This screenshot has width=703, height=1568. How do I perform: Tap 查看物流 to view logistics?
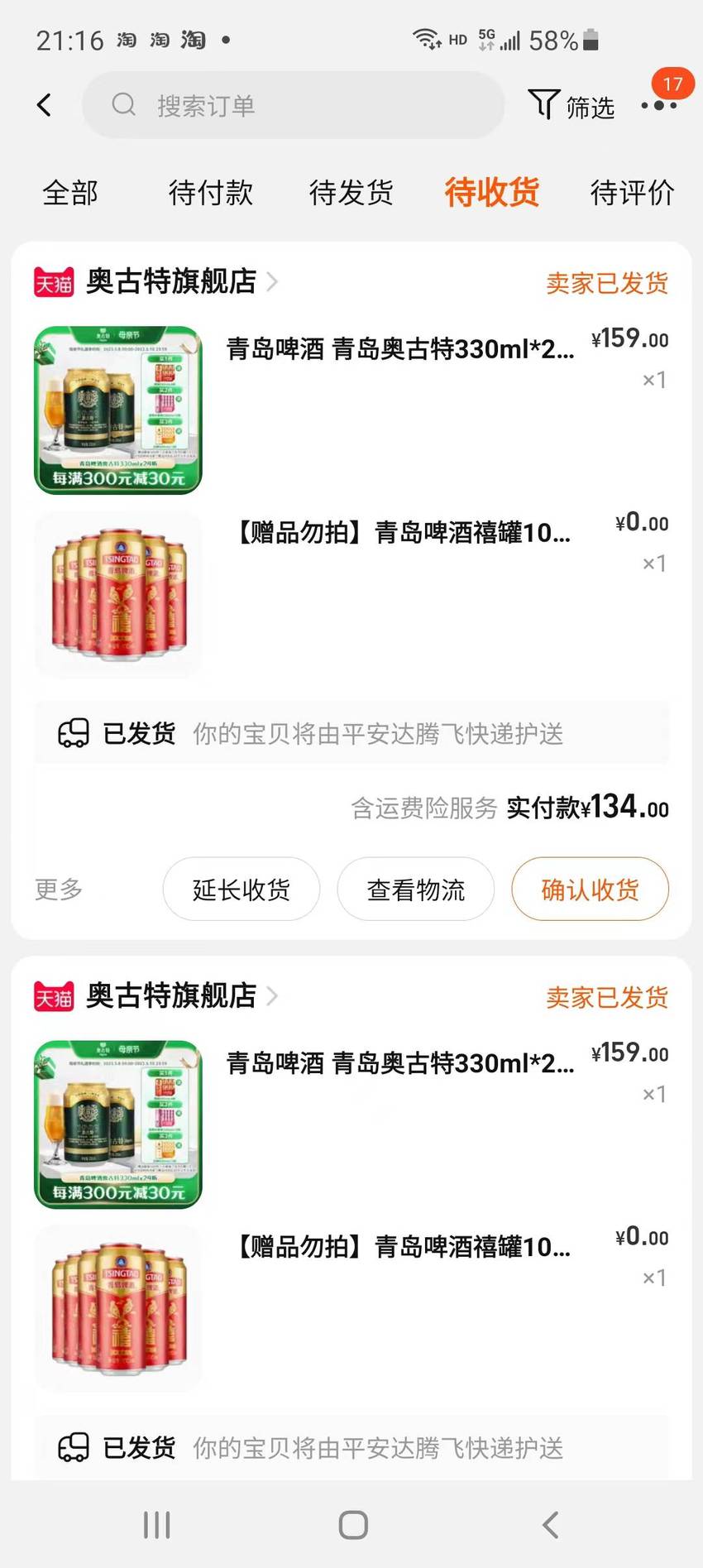click(x=416, y=889)
